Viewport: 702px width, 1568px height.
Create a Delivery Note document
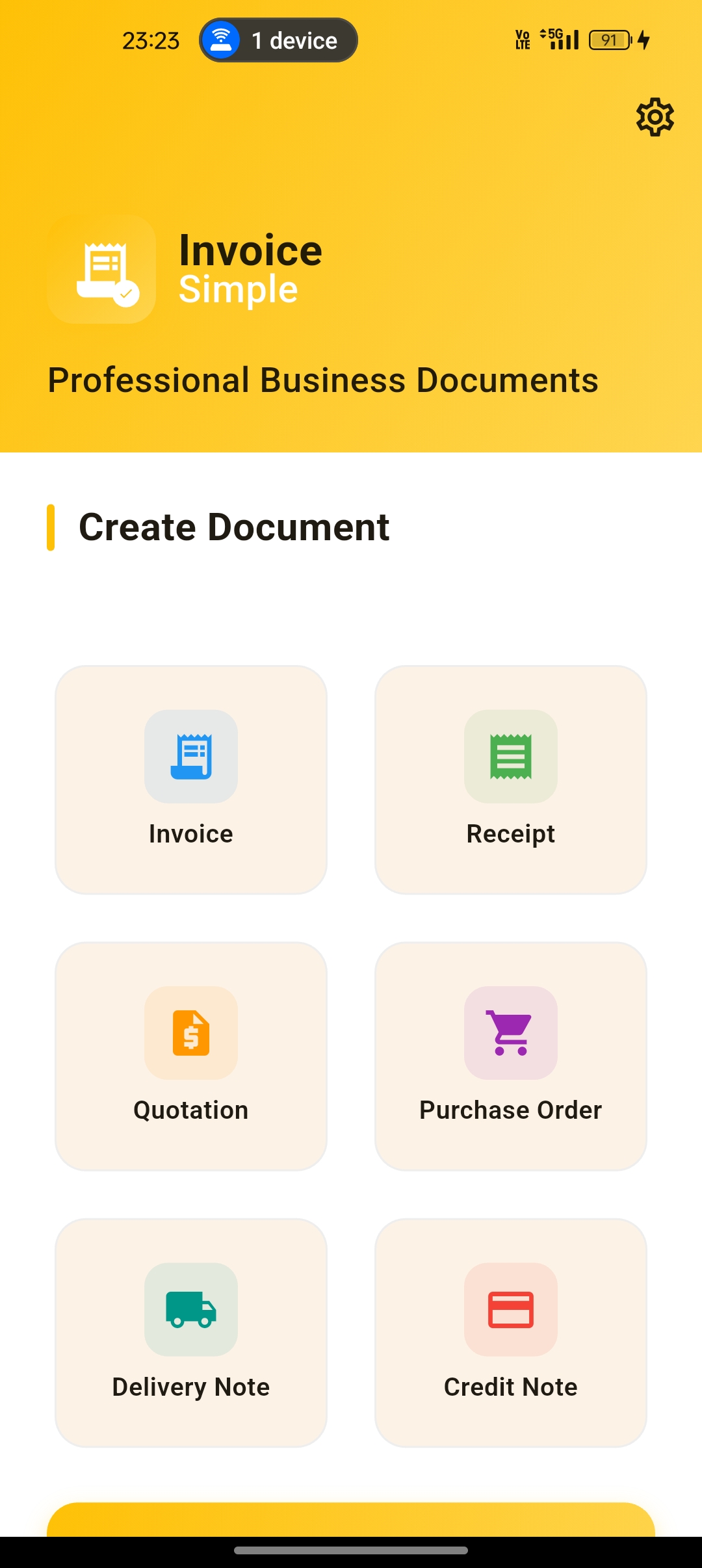click(191, 1334)
